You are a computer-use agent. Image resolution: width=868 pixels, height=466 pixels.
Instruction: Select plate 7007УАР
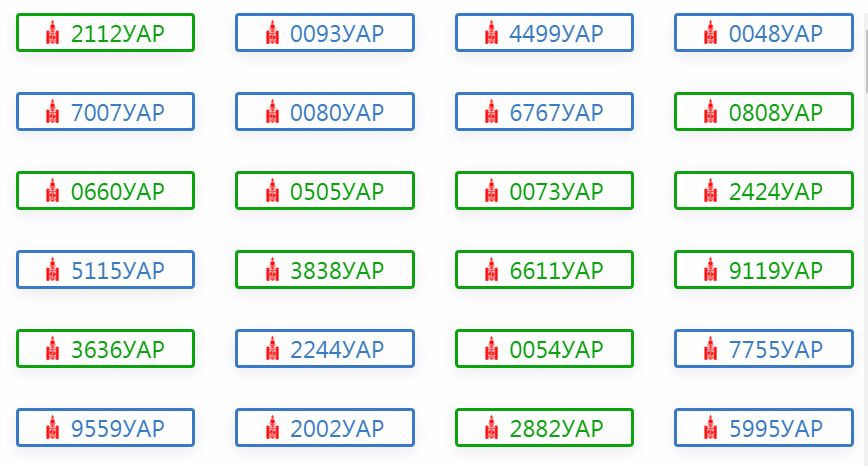tap(105, 112)
